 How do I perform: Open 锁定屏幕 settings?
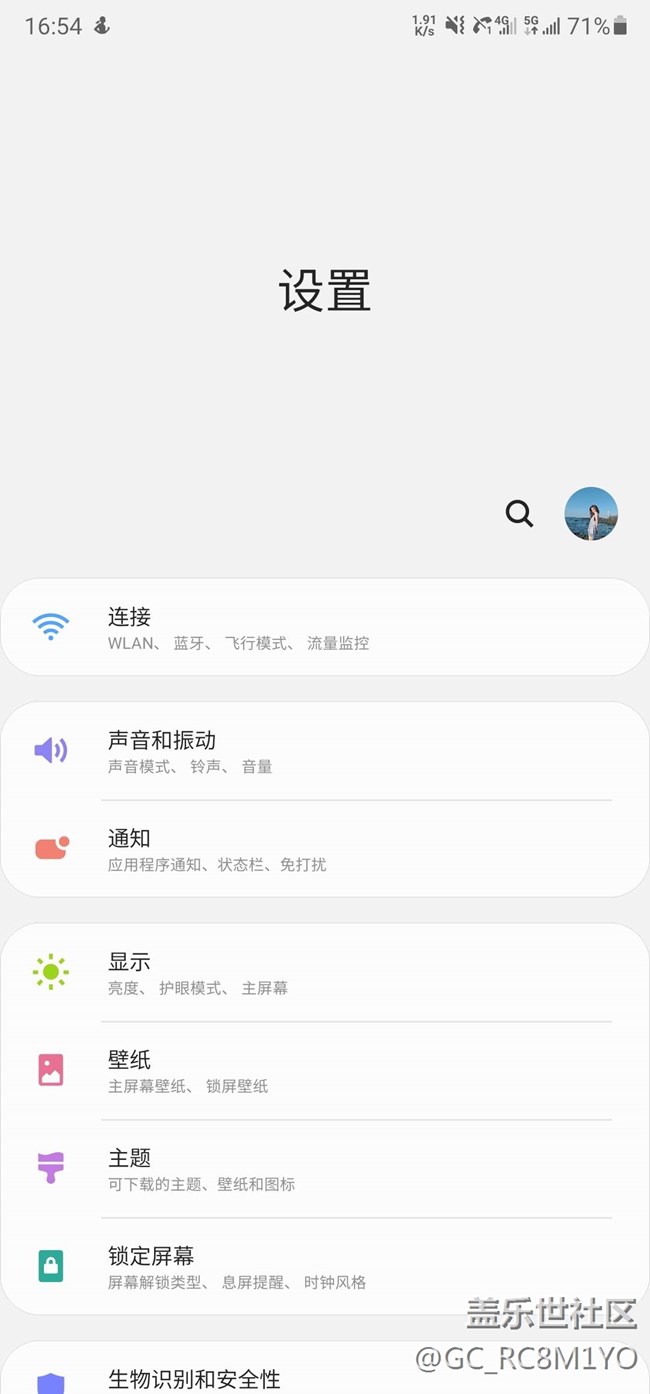325,1267
